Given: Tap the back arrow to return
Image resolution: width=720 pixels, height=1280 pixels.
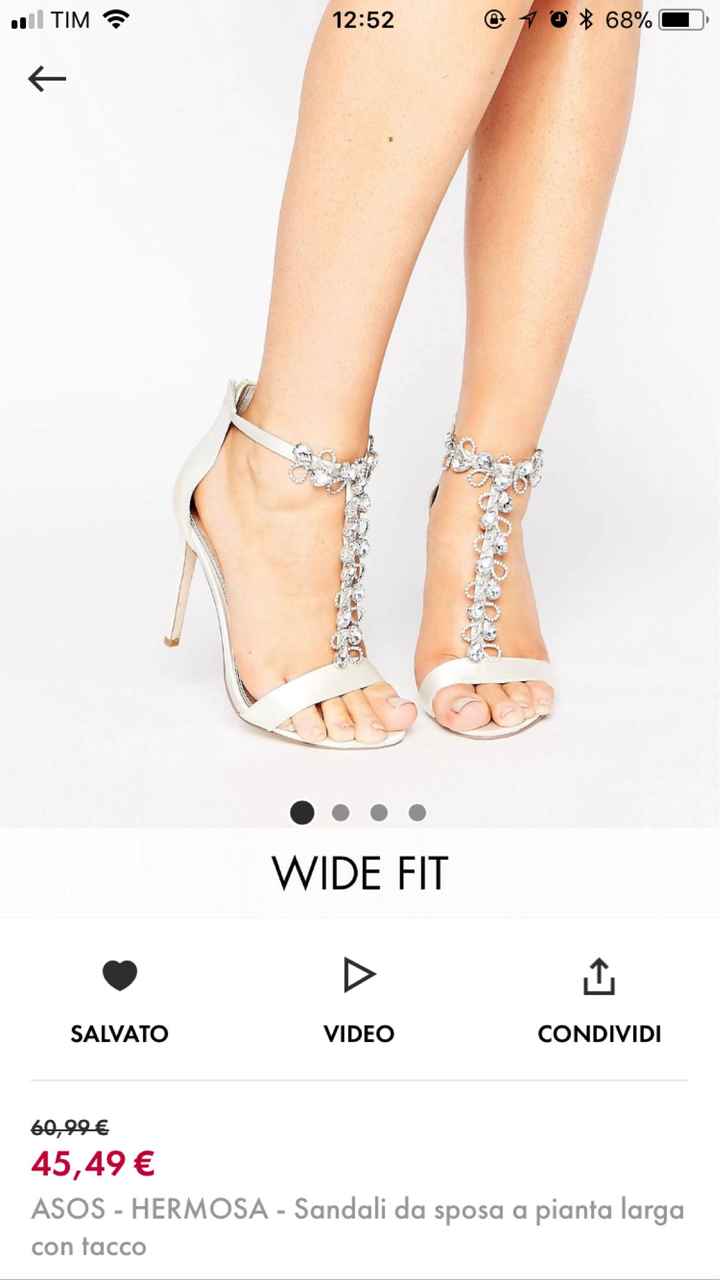Looking at the screenshot, I should click(x=46, y=79).
